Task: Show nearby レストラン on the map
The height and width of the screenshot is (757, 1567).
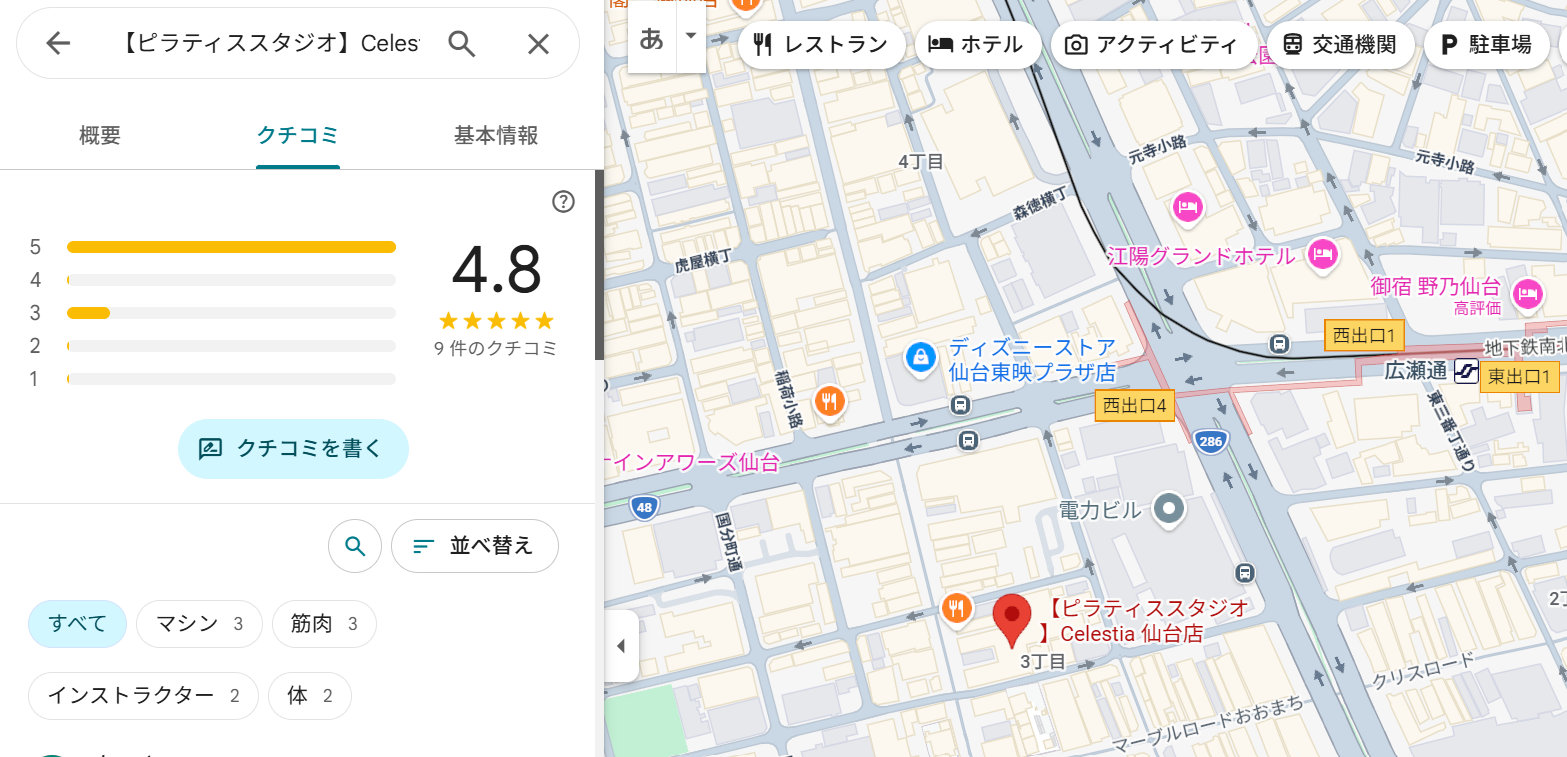Action: [x=821, y=45]
